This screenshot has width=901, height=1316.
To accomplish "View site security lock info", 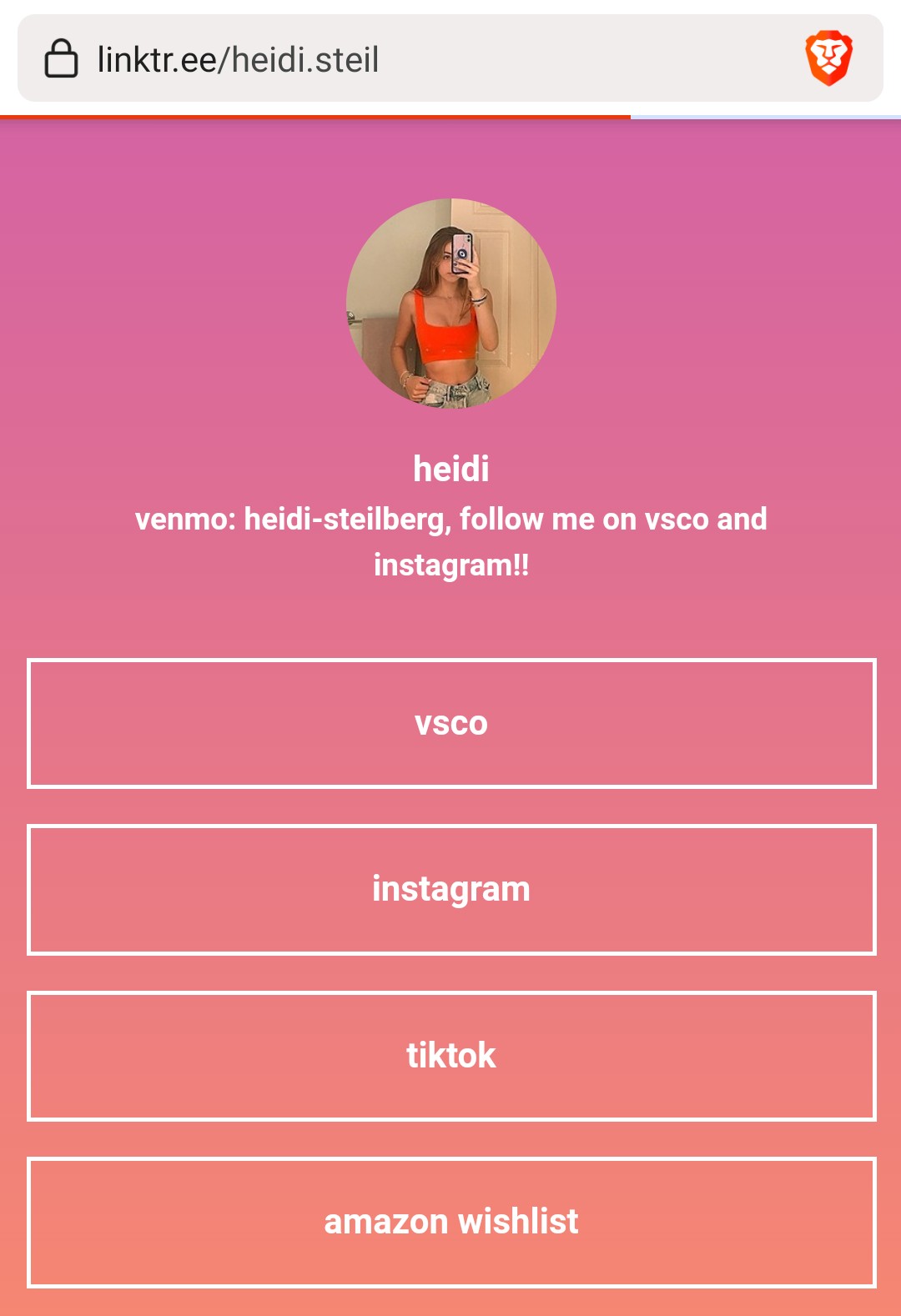I will [61, 59].
